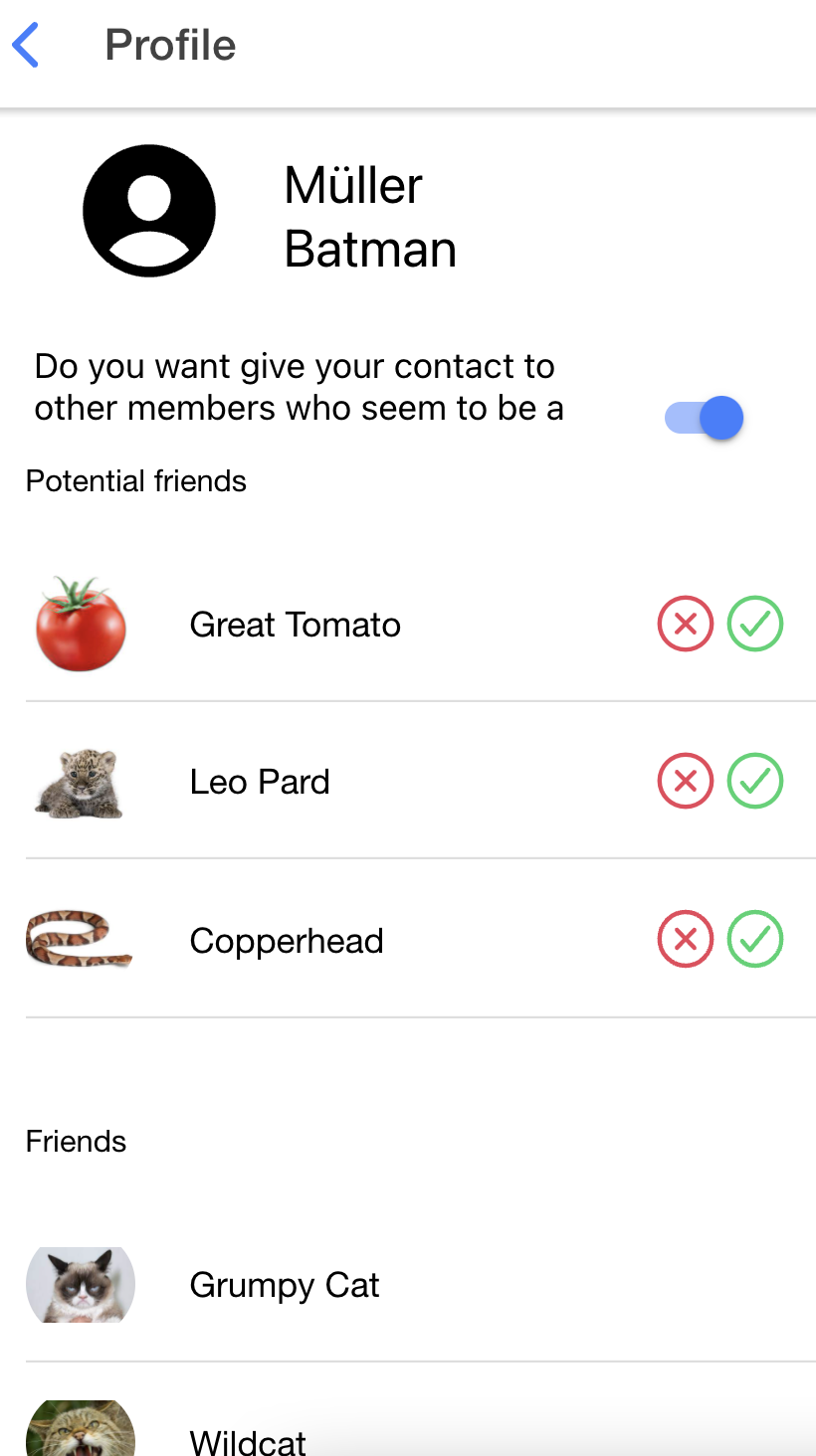Open Wildcat in the friends list
This screenshot has height=1456, width=816.
click(x=249, y=1440)
